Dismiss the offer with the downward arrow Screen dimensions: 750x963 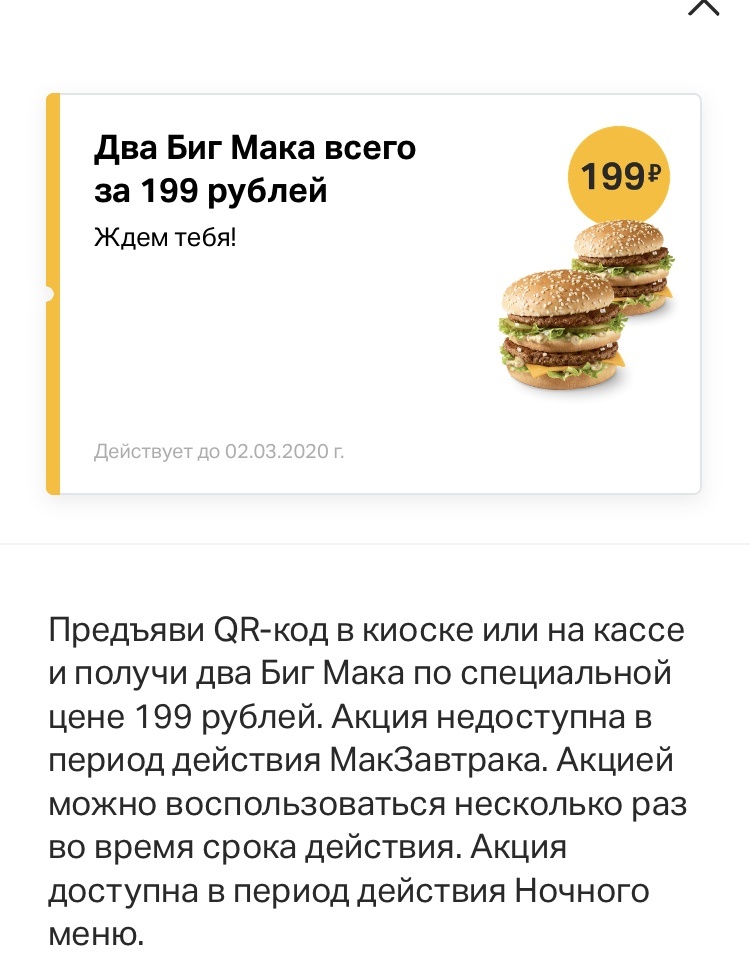[x=704, y=8]
